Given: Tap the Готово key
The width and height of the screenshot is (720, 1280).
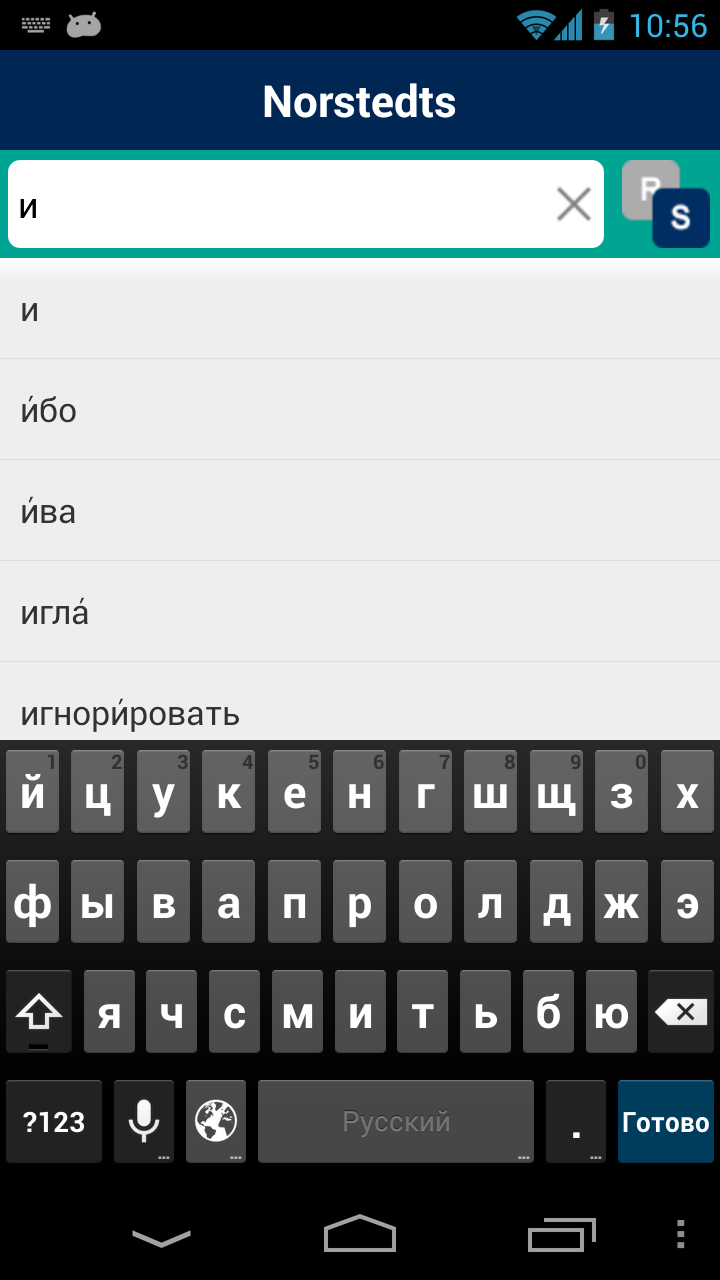Looking at the screenshot, I should [x=665, y=1122].
